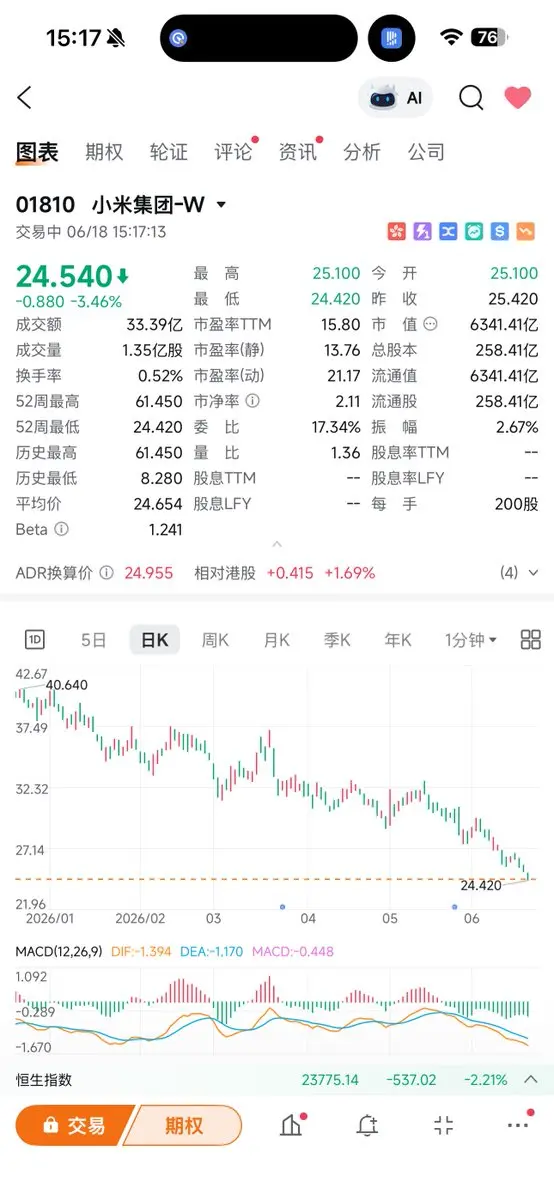The width and height of the screenshot is (554, 1200).
Task: Open the search magnifier
Action: pyautogui.click(x=471, y=97)
